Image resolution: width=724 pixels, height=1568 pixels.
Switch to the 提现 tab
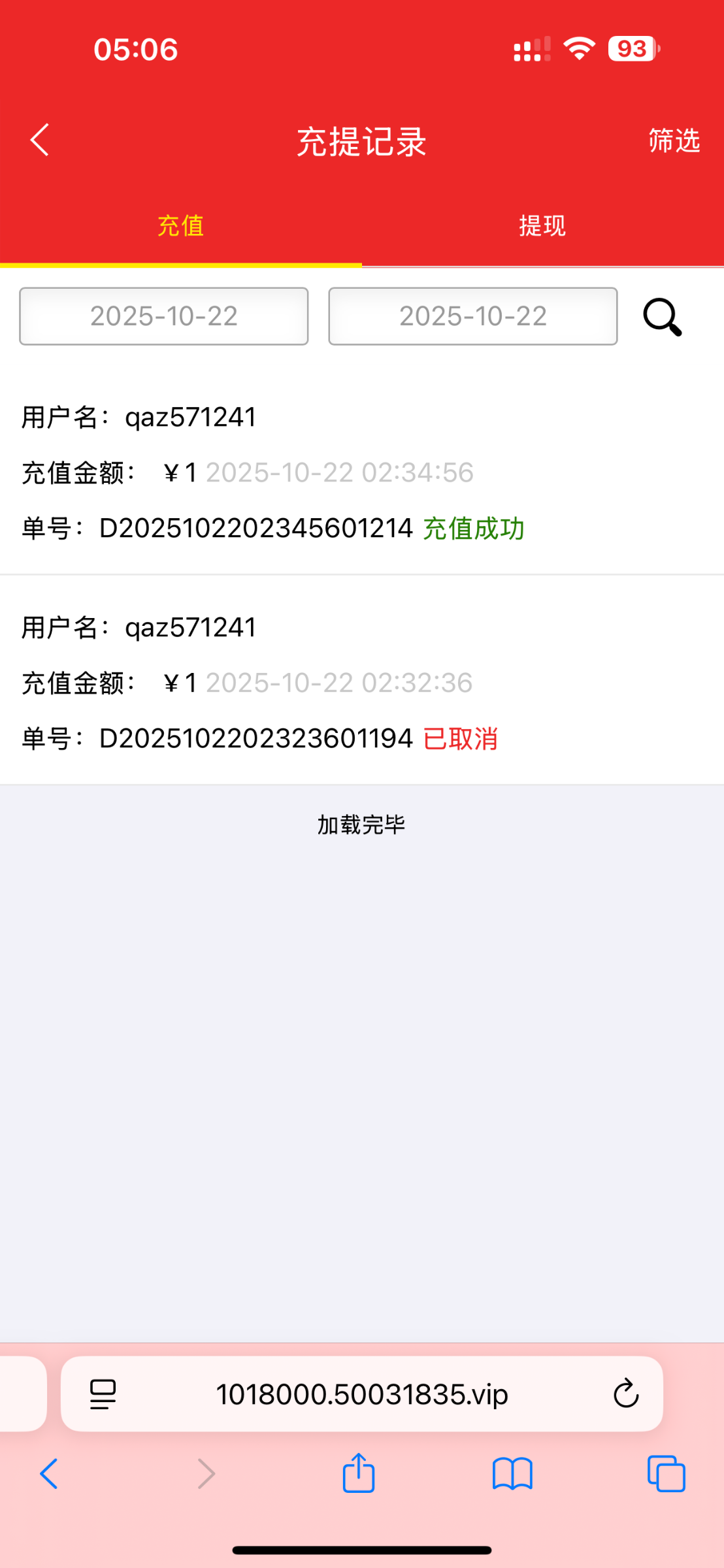pos(543,225)
